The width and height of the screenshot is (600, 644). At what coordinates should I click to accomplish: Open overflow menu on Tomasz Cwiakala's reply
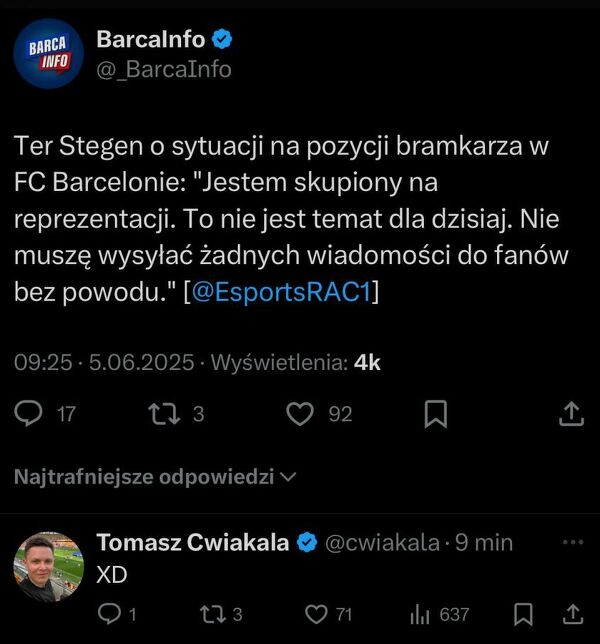[573, 542]
